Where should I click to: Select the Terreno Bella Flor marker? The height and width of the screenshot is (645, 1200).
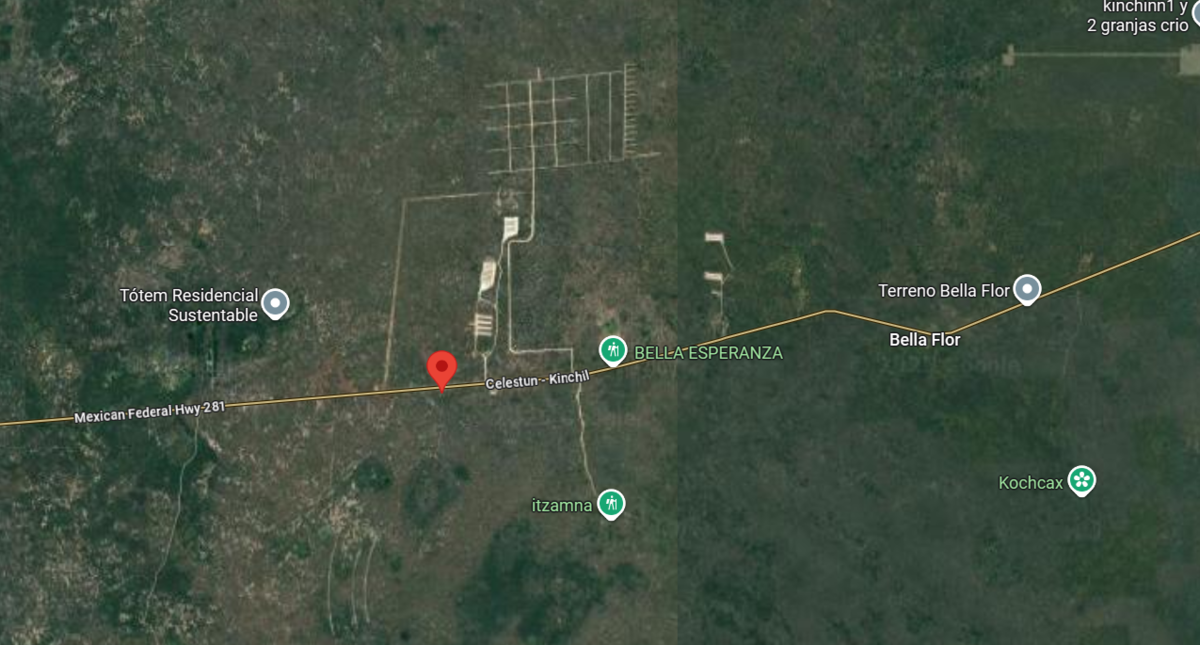click(x=1026, y=289)
